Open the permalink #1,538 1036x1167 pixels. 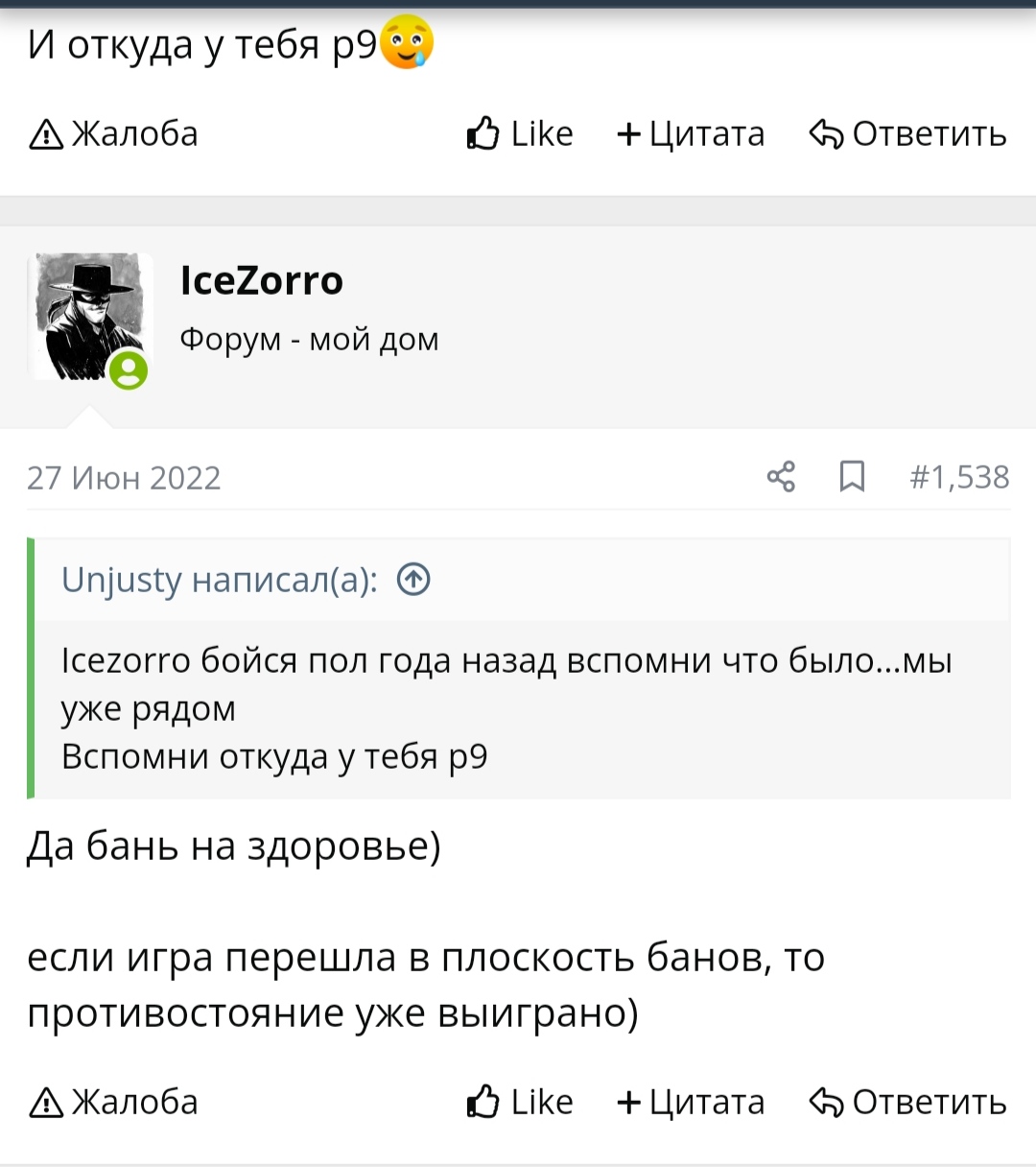point(959,477)
